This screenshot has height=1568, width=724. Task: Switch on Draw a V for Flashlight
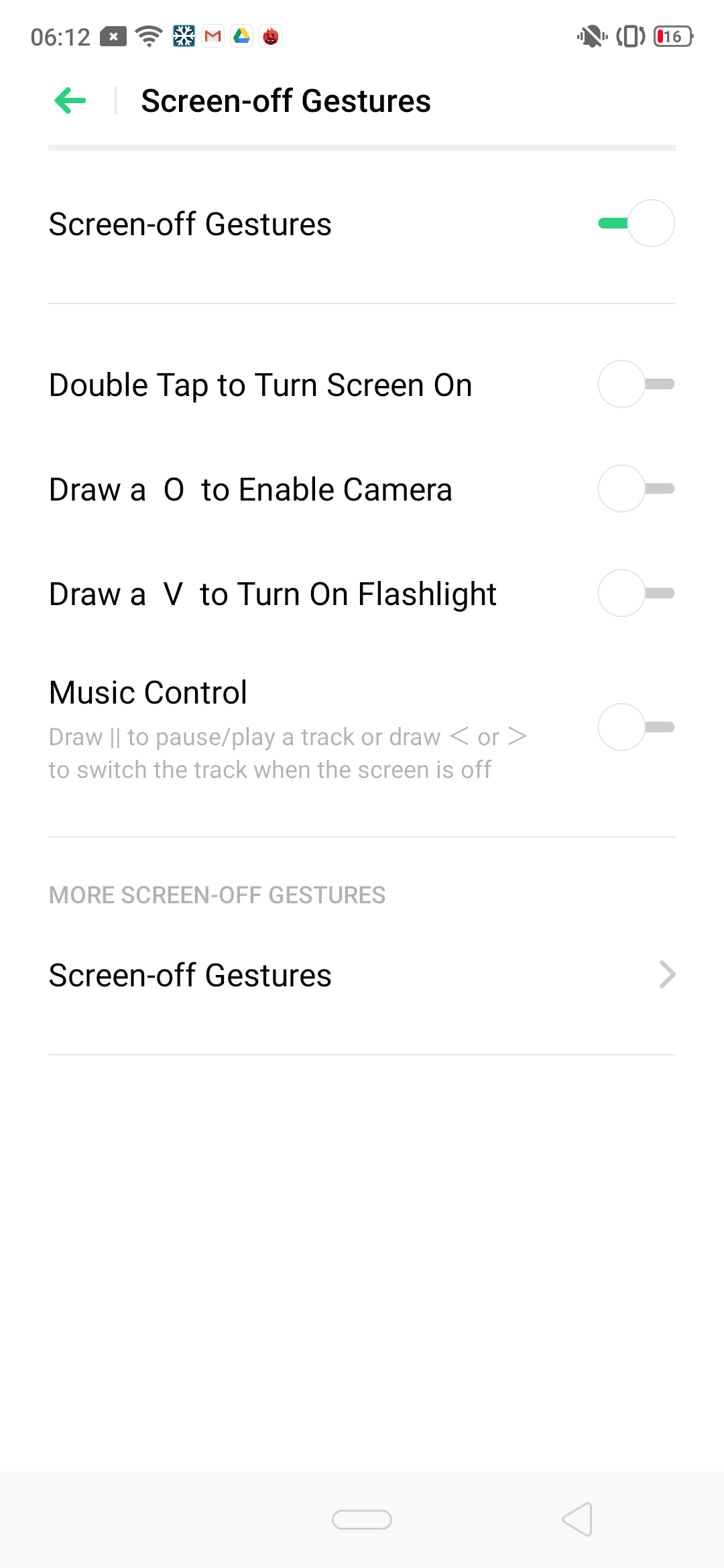(x=636, y=594)
